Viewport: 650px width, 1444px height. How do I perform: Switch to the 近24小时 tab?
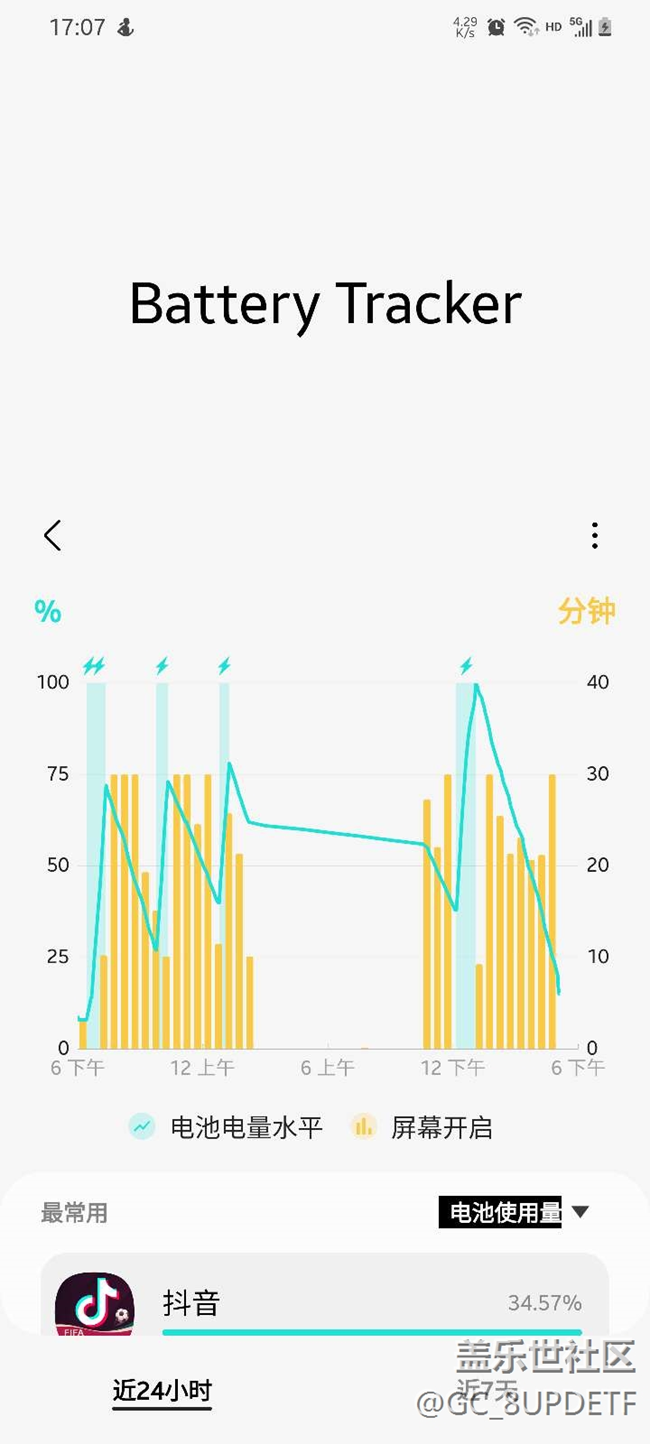[162, 1391]
